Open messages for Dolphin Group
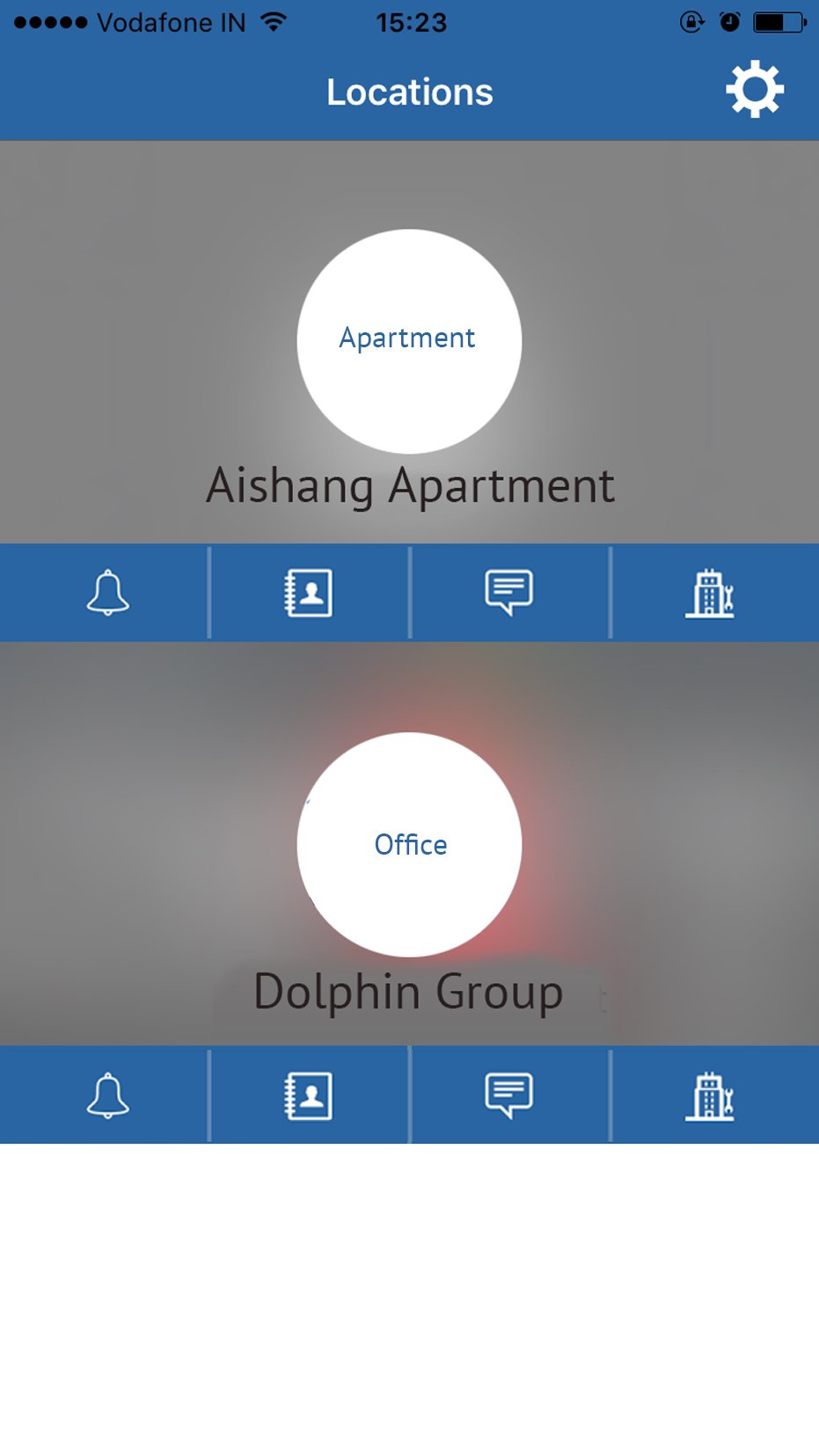The width and height of the screenshot is (819, 1456). tap(509, 1094)
